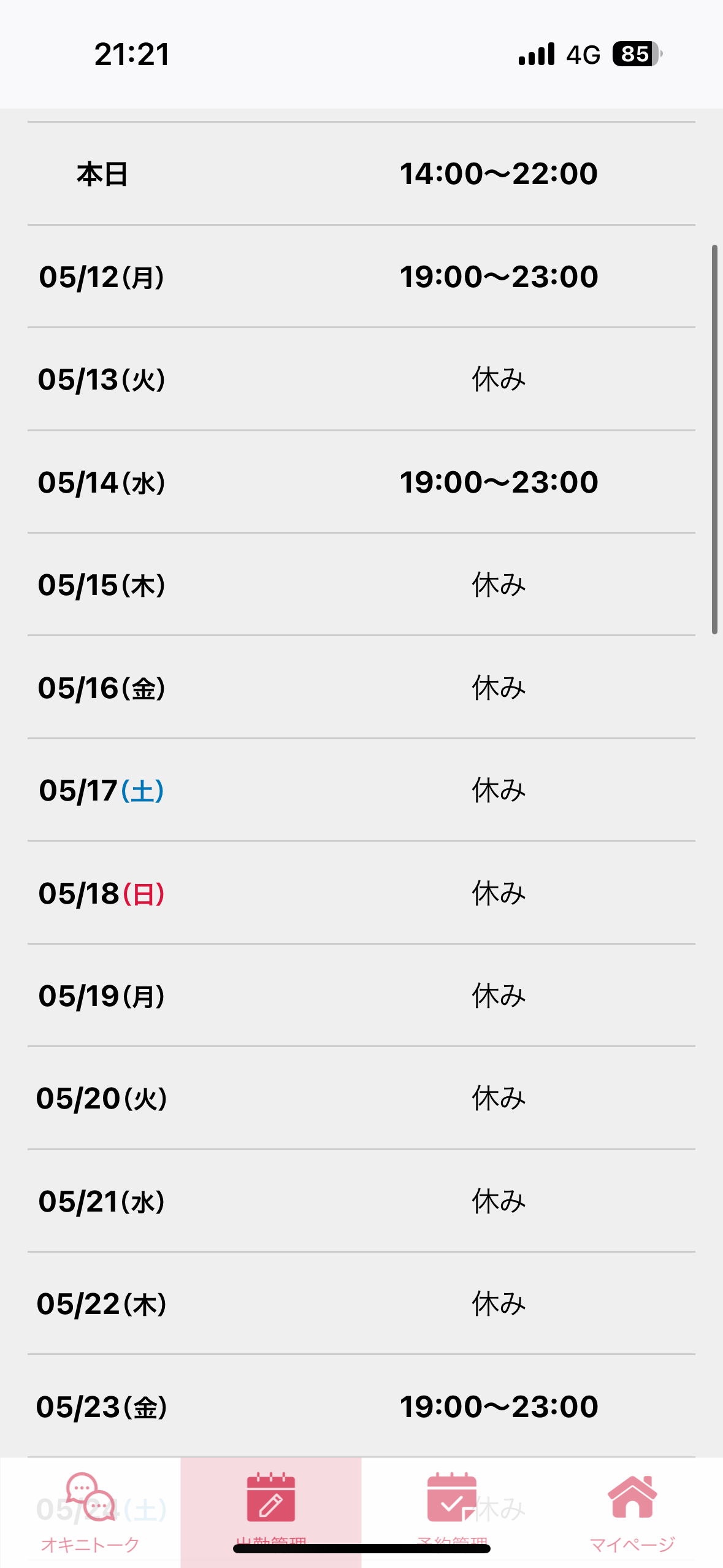Open the 05/16 (金) row
The image size is (723, 1568).
[x=361, y=688]
